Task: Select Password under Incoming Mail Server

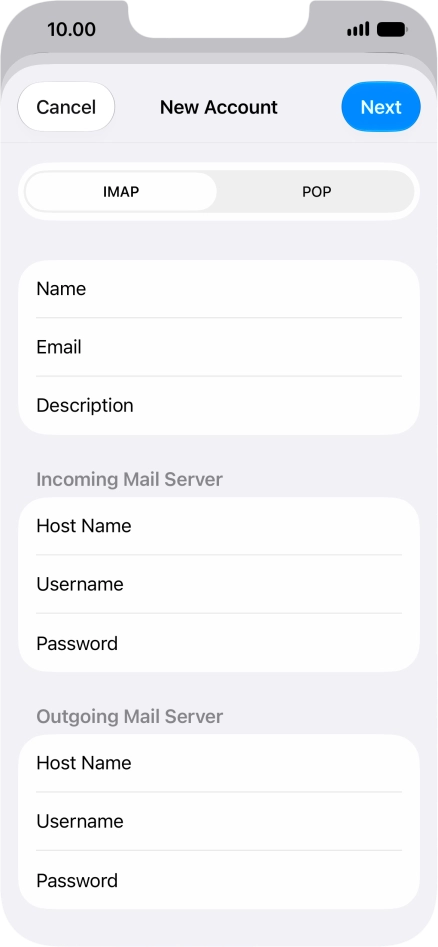Action: pyautogui.click(x=219, y=643)
